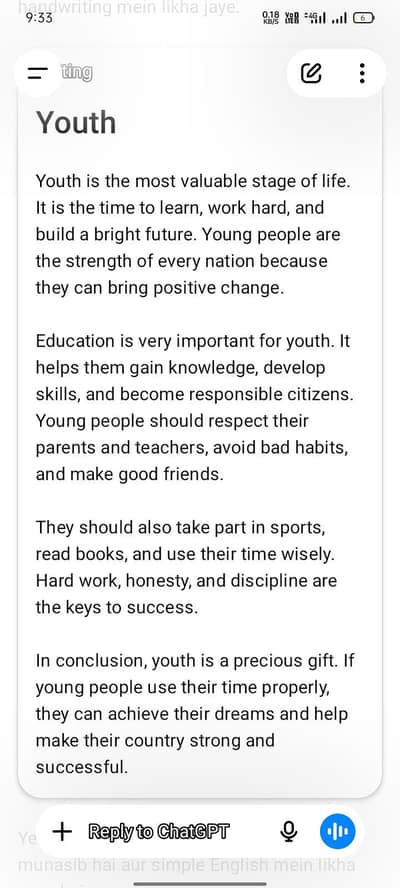Screen dimensions: 400x888
Task: Start voice dictation with the microphone
Action: click(289, 832)
